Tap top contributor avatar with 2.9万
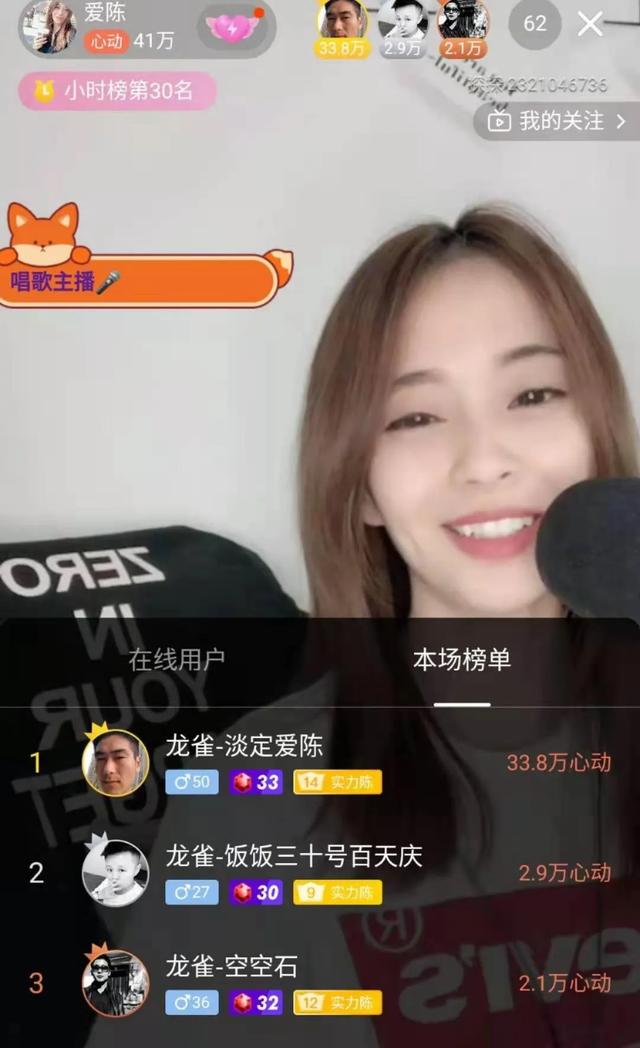This screenshot has height=1048, width=640. pyautogui.click(x=403, y=22)
